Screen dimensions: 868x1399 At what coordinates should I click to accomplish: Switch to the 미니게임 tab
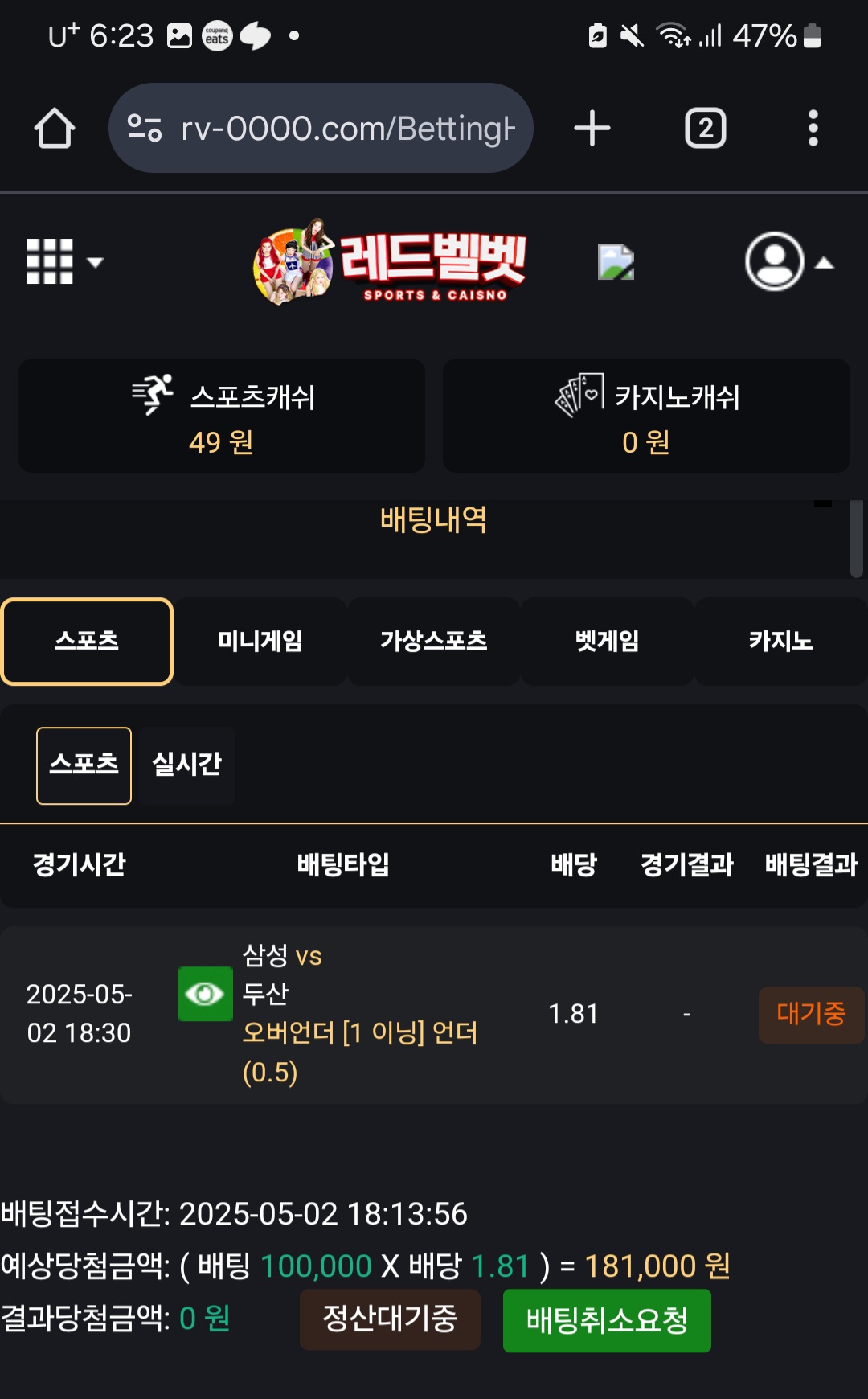tap(260, 642)
